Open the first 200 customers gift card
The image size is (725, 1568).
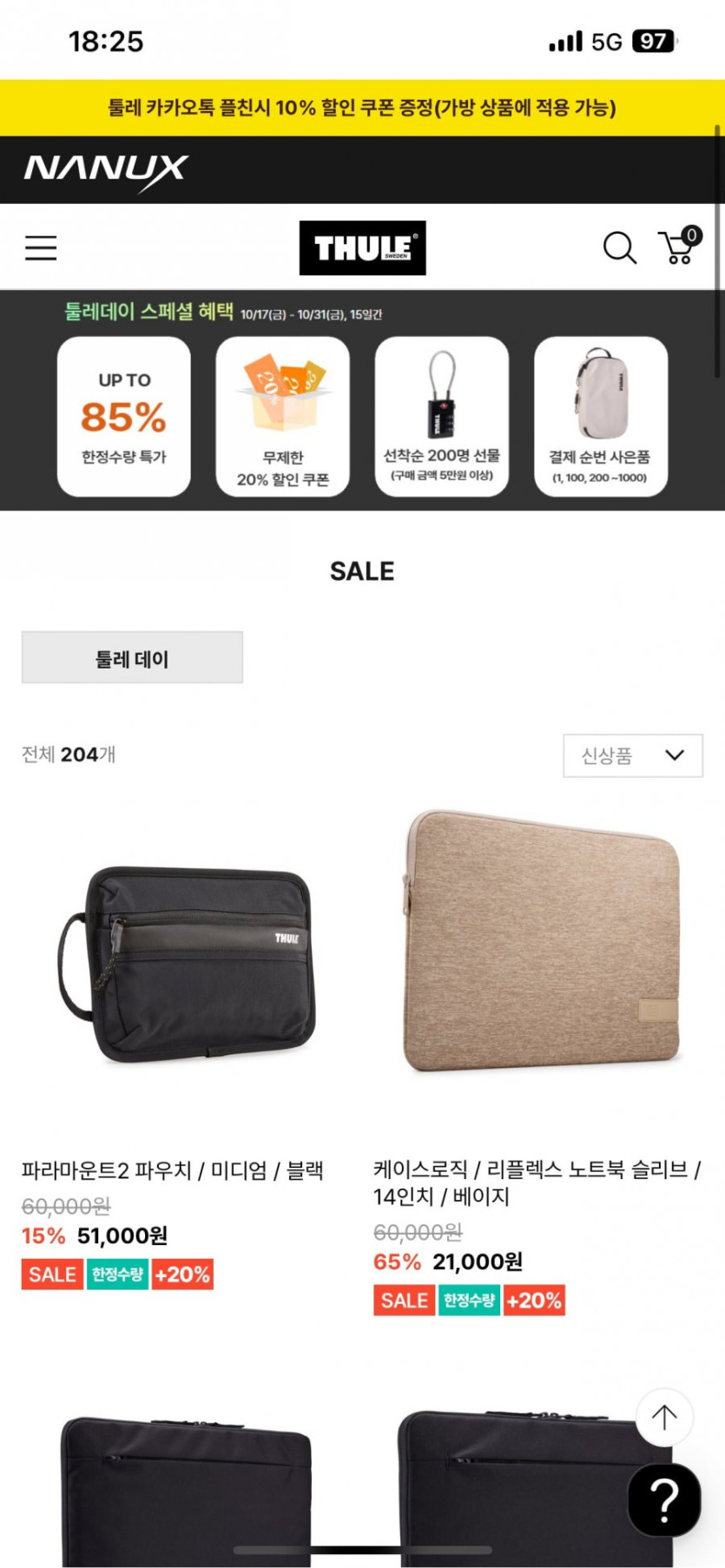pyautogui.click(x=442, y=417)
